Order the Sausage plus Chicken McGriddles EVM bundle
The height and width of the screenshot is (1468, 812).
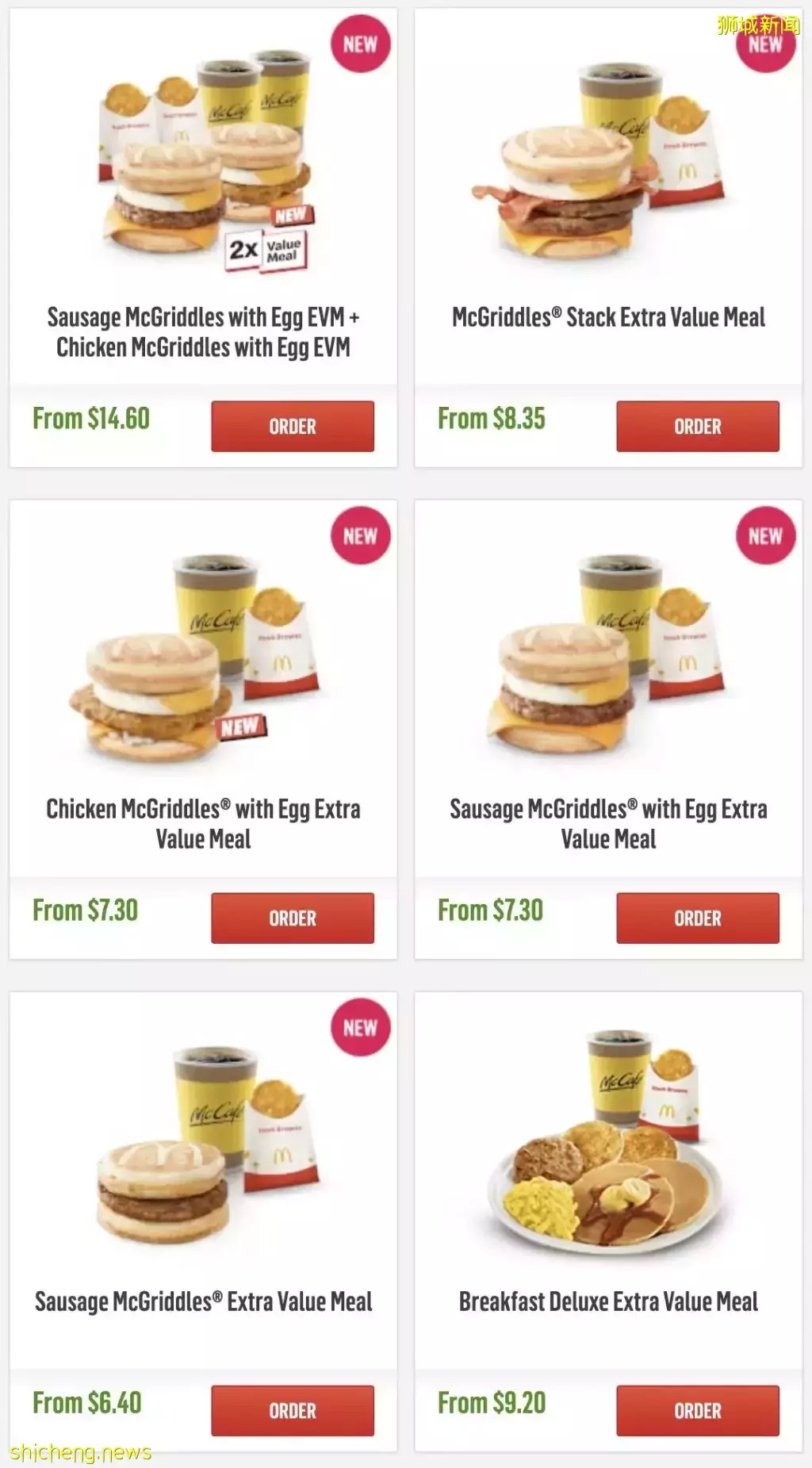tap(292, 426)
